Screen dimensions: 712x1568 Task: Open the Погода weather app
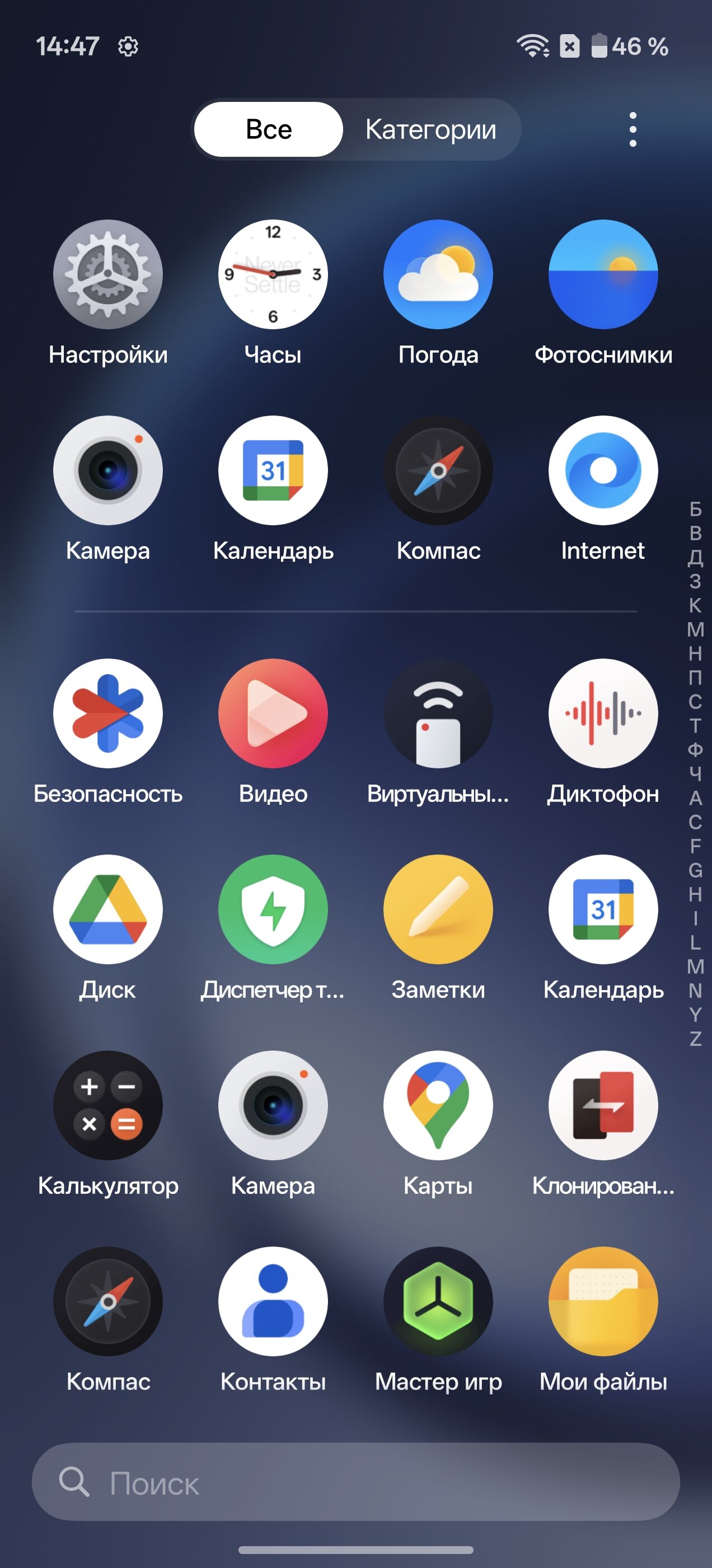[x=438, y=274]
